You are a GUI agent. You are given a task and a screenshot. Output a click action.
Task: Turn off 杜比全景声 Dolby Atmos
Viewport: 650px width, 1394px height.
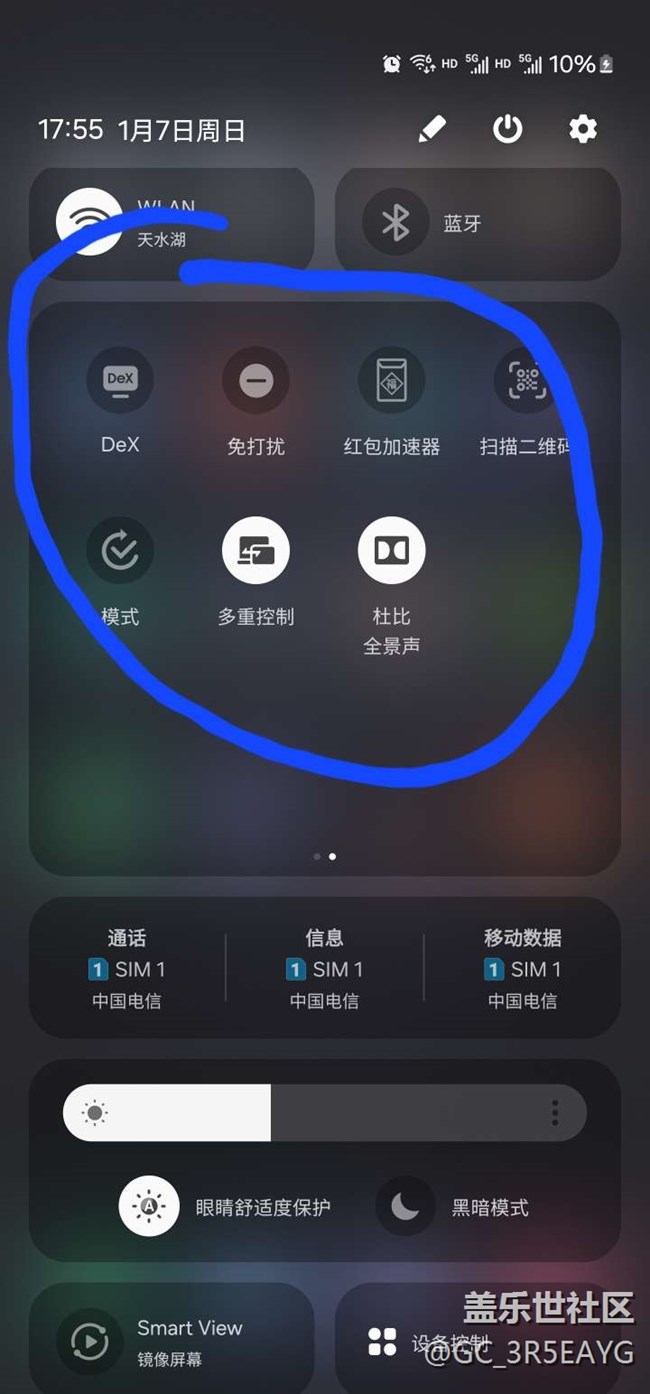pyautogui.click(x=392, y=550)
